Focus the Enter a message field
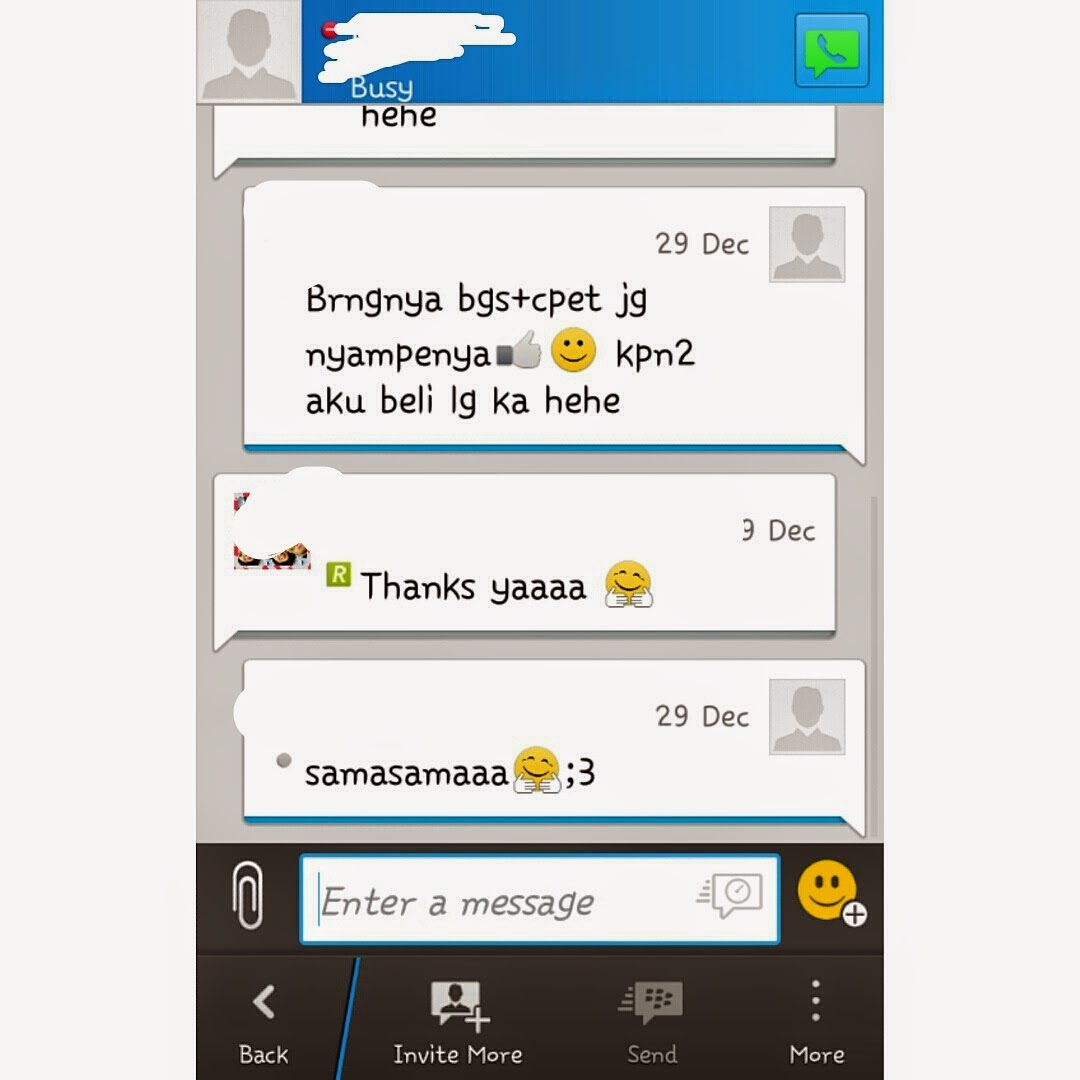 (x=500, y=901)
